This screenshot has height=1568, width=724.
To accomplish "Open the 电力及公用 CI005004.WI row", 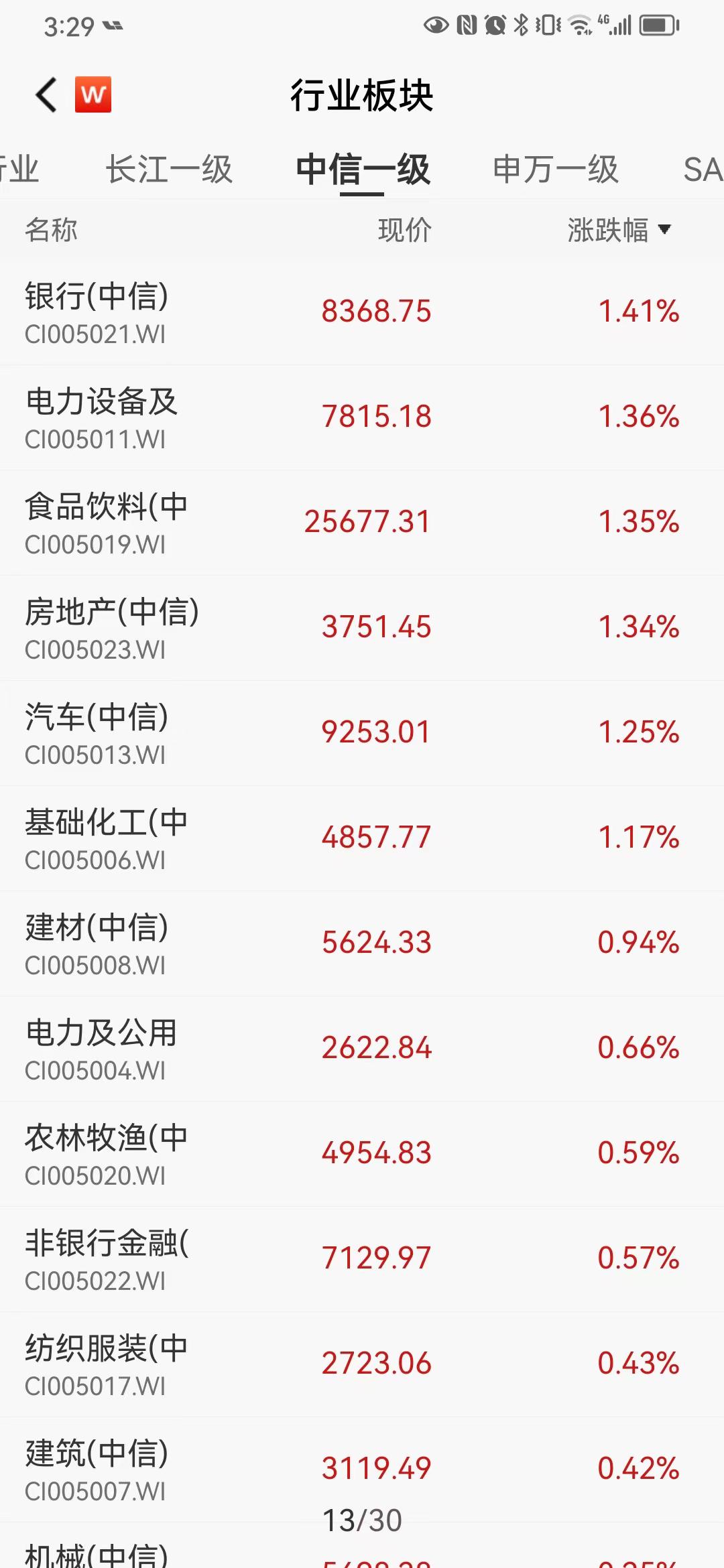I will click(x=362, y=1049).
